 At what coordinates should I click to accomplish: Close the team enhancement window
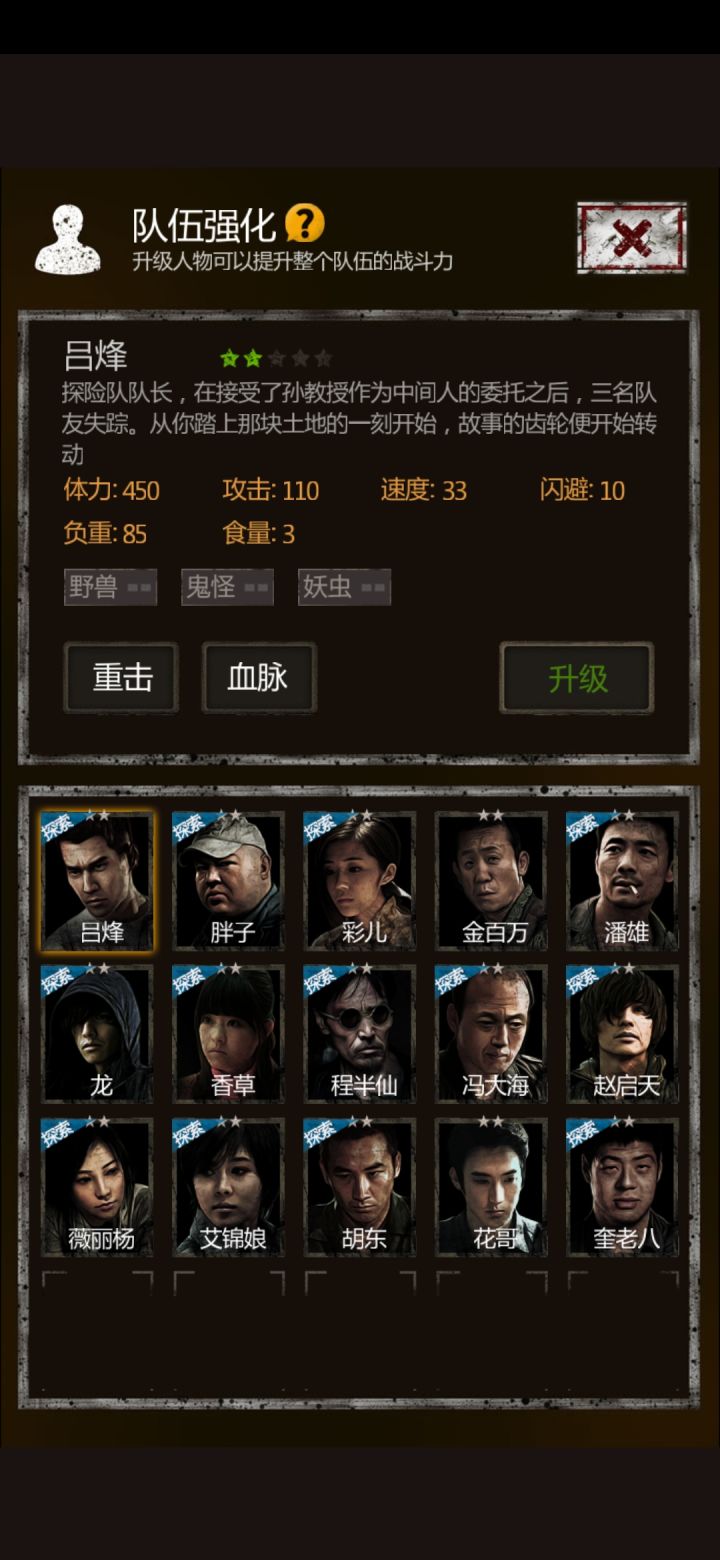[x=631, y=237]
